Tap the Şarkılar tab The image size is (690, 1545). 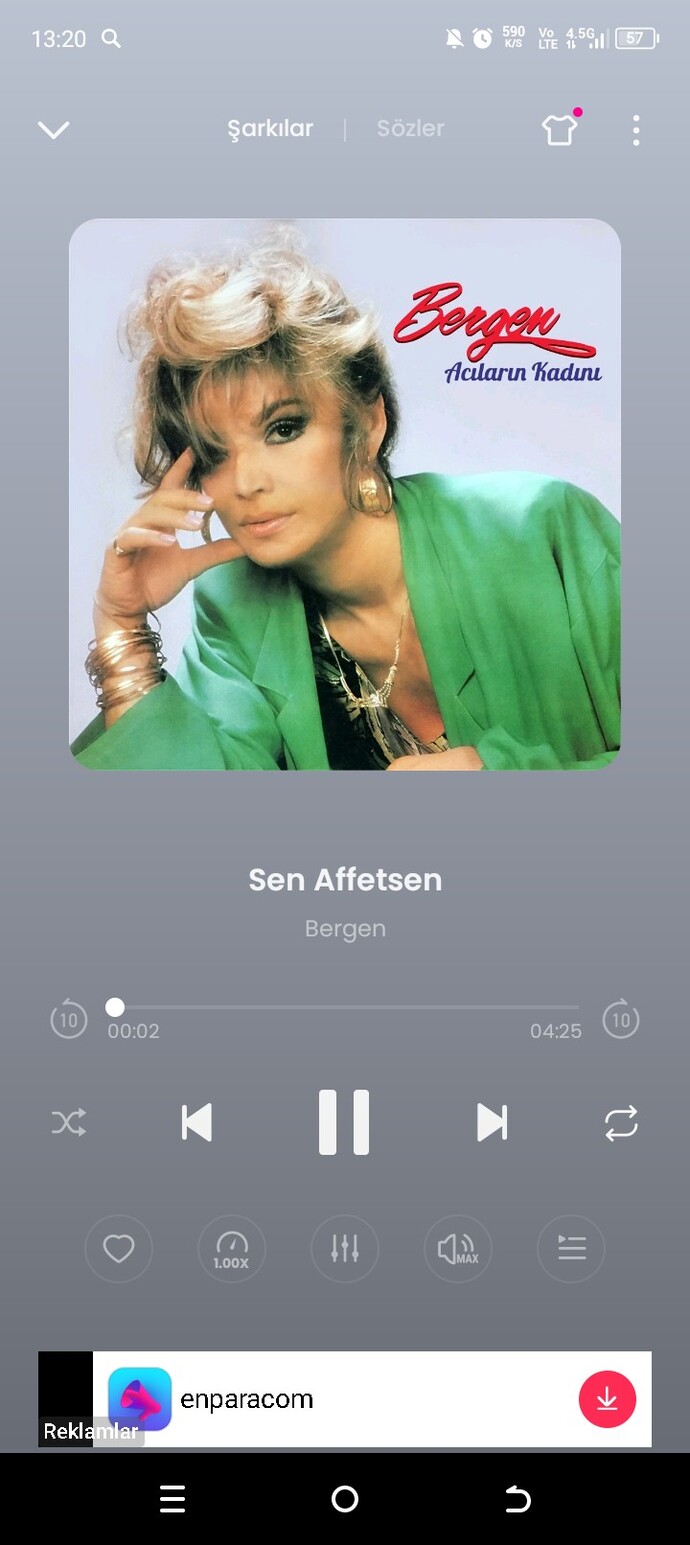270,129
